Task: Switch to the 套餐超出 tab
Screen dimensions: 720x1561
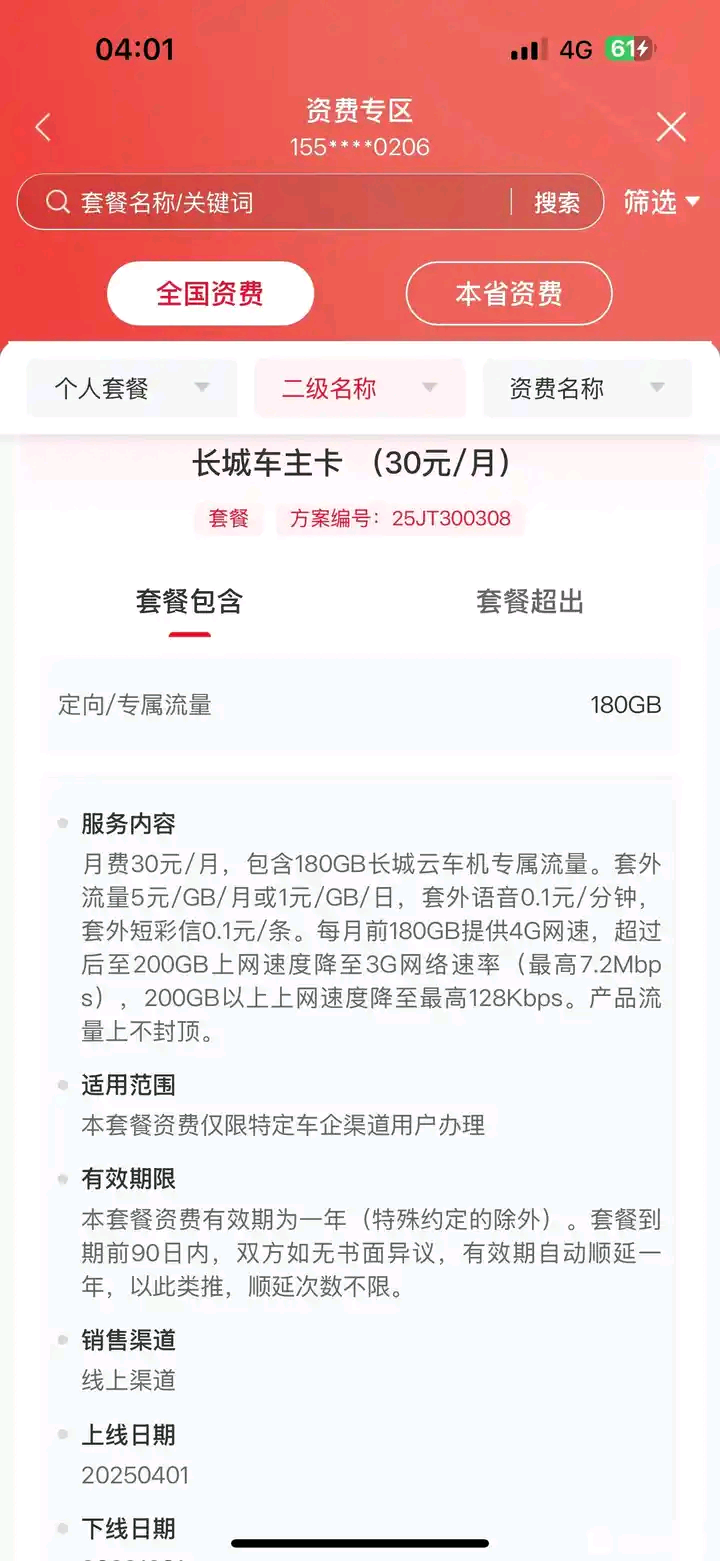Action: coord(529,602)
